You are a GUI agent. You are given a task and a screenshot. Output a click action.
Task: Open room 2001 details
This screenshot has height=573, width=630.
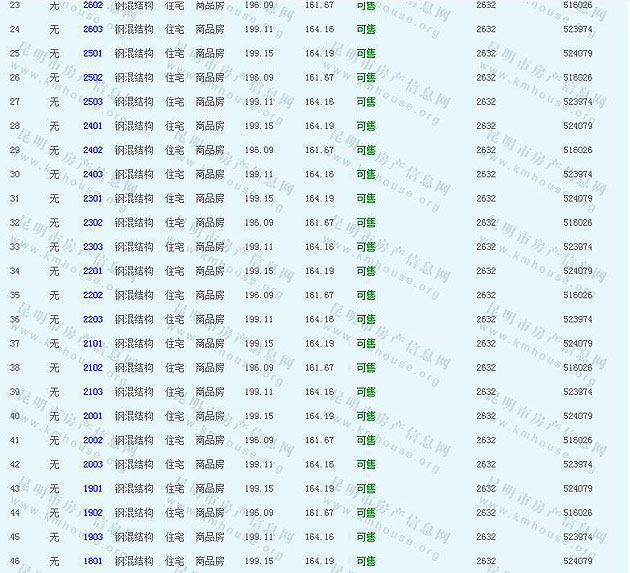tap(92, 416)
